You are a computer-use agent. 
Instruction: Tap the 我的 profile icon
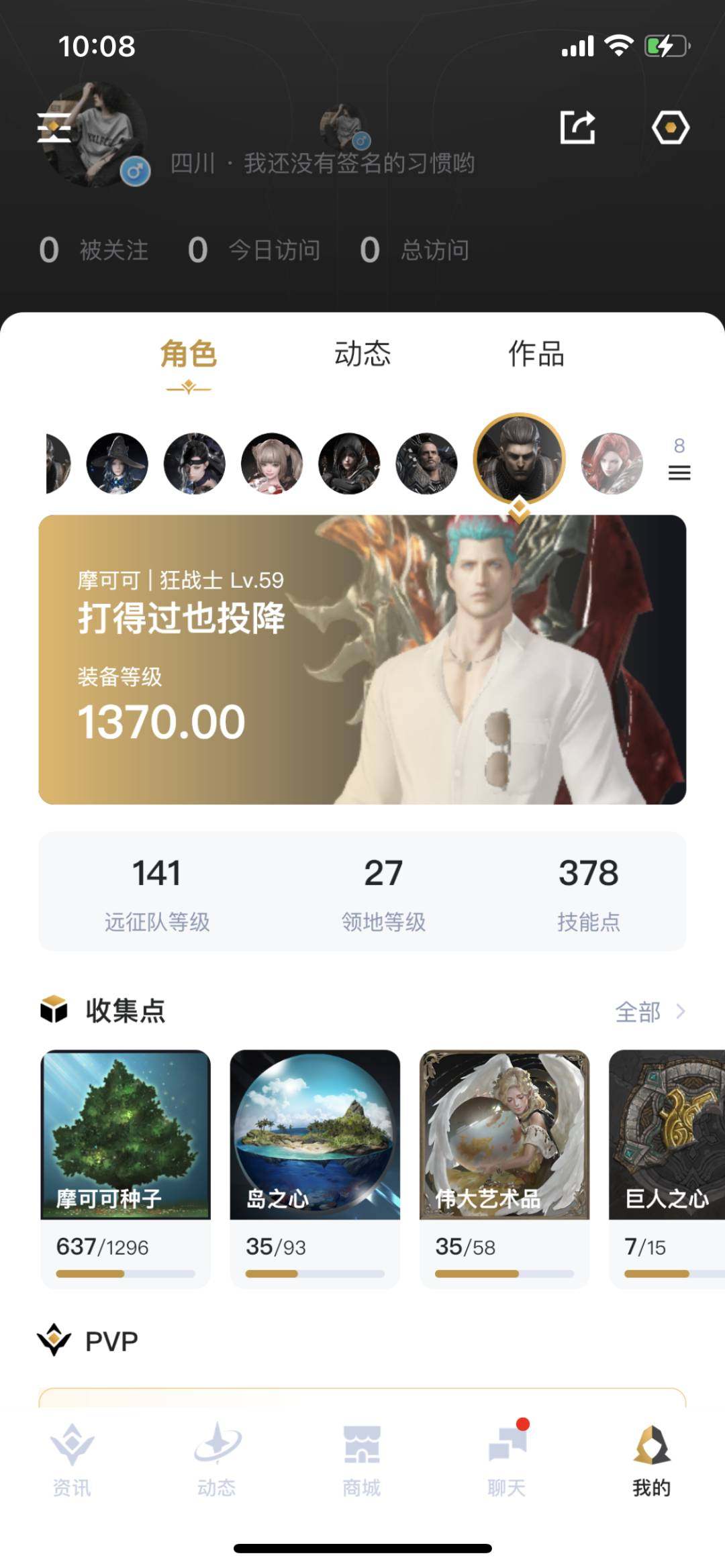tap(650, 1451)
